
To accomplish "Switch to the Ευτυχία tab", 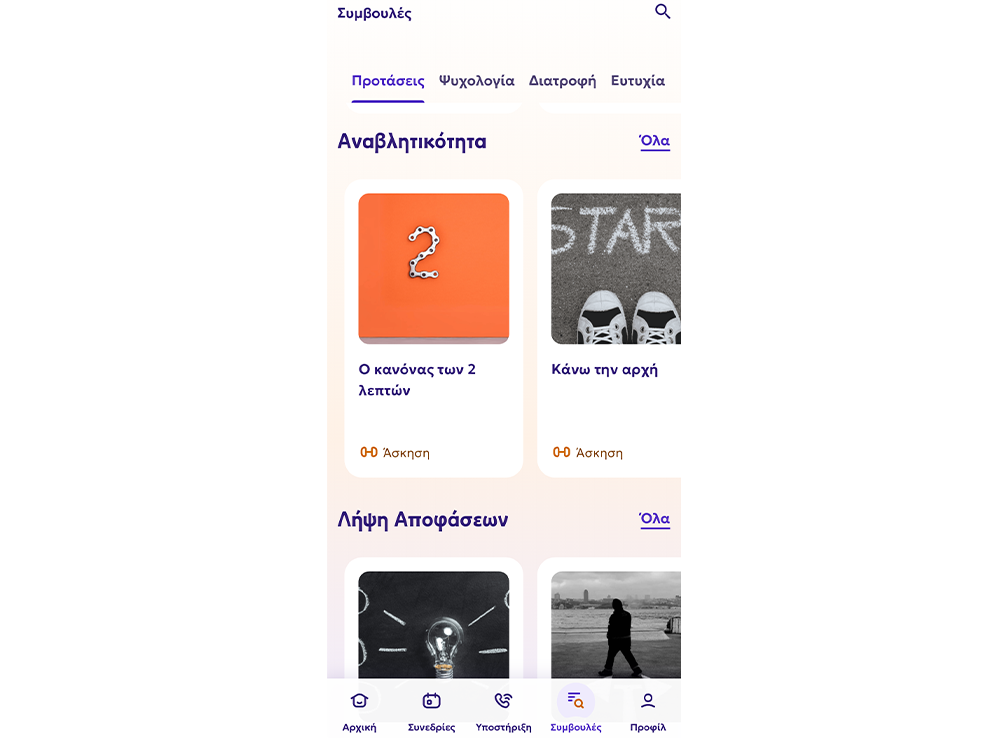I will click(637, 81).
